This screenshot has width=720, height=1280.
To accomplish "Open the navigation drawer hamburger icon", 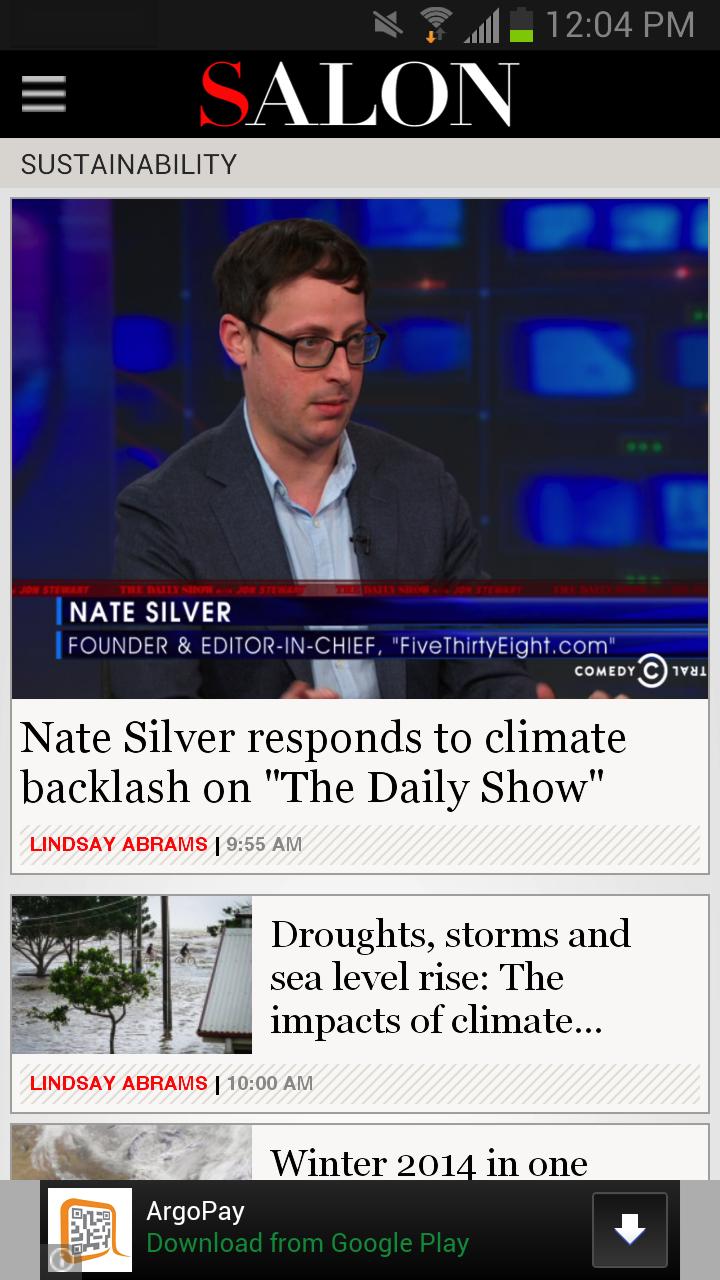I will click(42, 94).
